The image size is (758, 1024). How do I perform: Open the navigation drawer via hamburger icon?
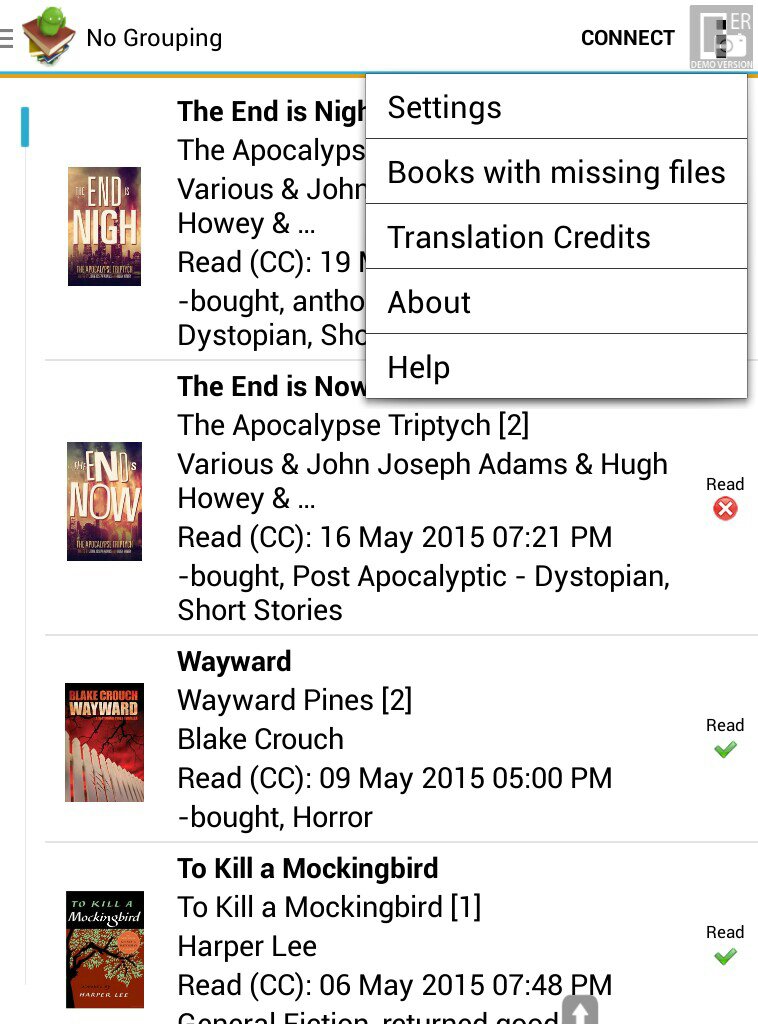click(x=7, y=38)
